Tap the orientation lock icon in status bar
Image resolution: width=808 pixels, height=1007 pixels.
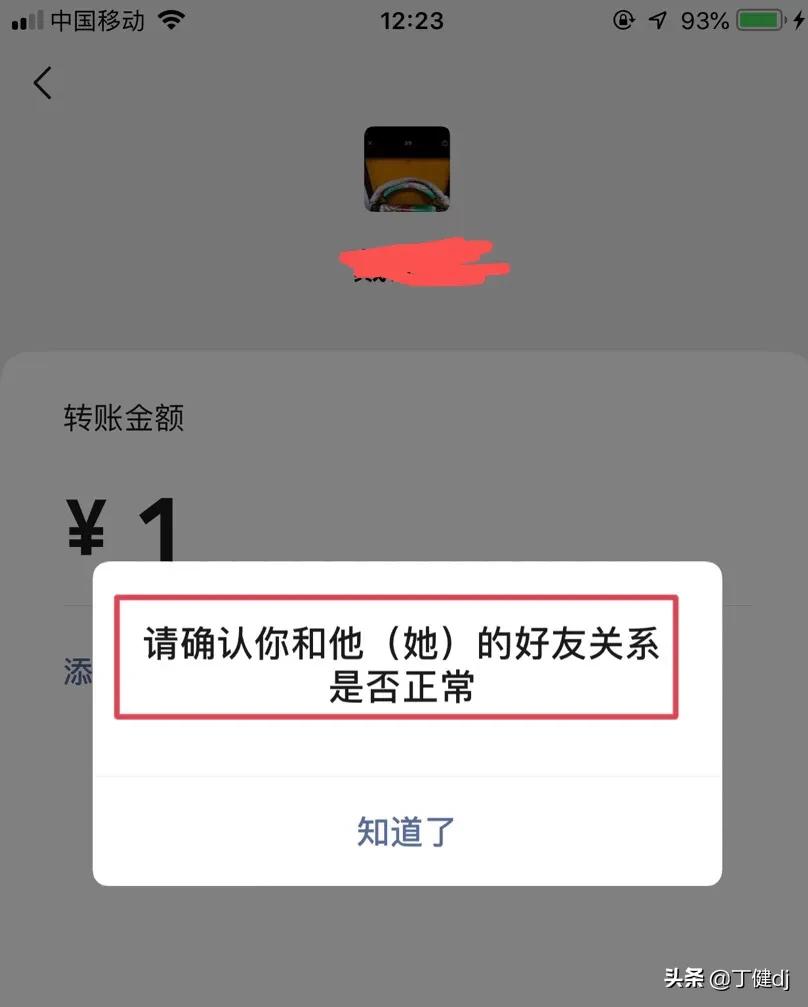point(625,20)
